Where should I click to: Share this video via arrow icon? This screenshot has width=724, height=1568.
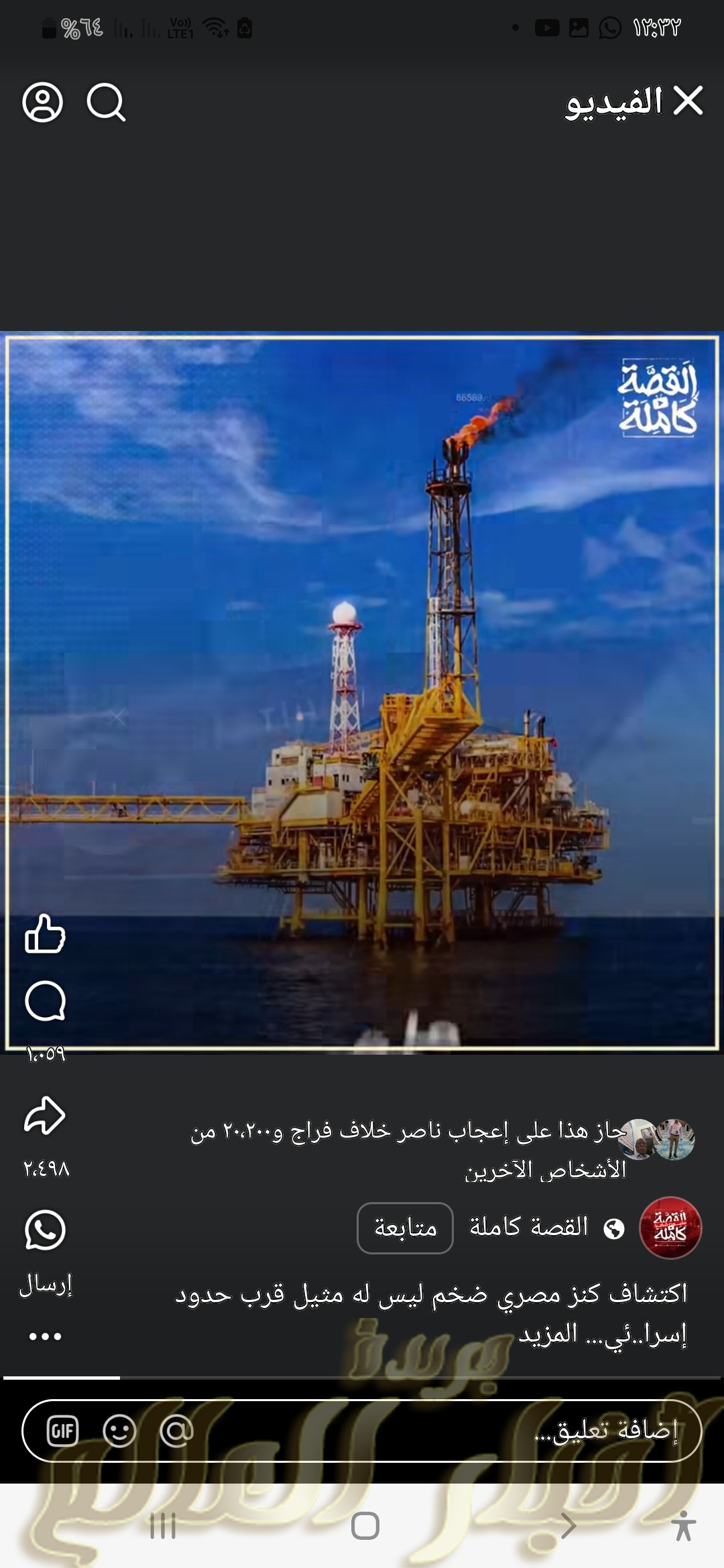coord(45,1116)
